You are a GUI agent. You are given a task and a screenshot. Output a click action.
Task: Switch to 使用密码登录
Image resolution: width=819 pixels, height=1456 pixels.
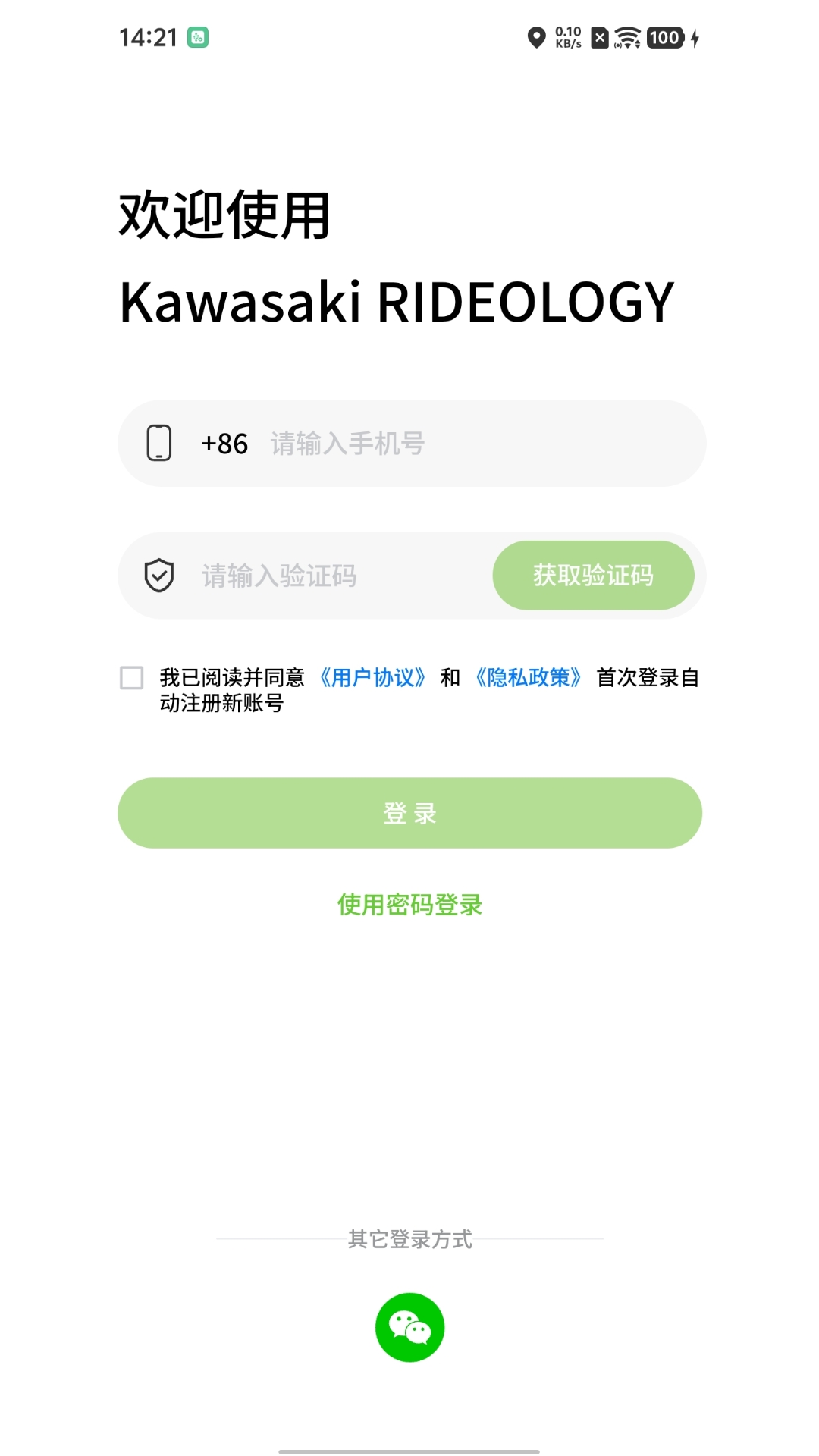click(409, 905)
